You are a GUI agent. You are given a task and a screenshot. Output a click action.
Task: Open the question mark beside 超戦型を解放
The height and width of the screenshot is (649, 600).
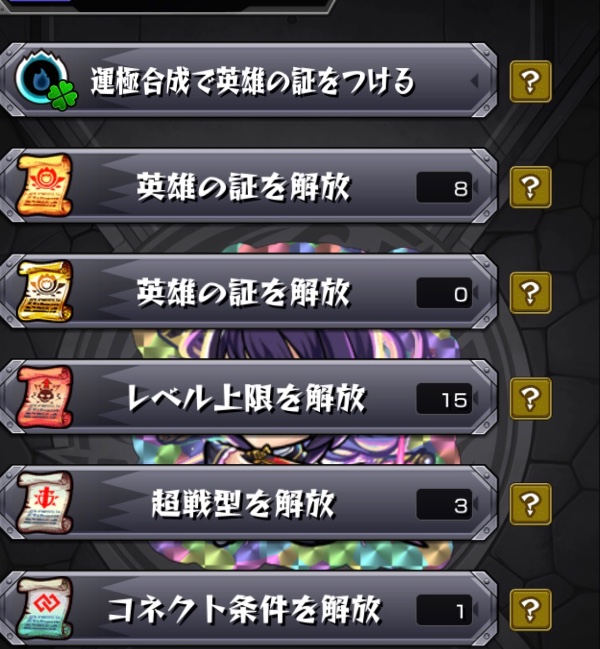pos(530,504)
